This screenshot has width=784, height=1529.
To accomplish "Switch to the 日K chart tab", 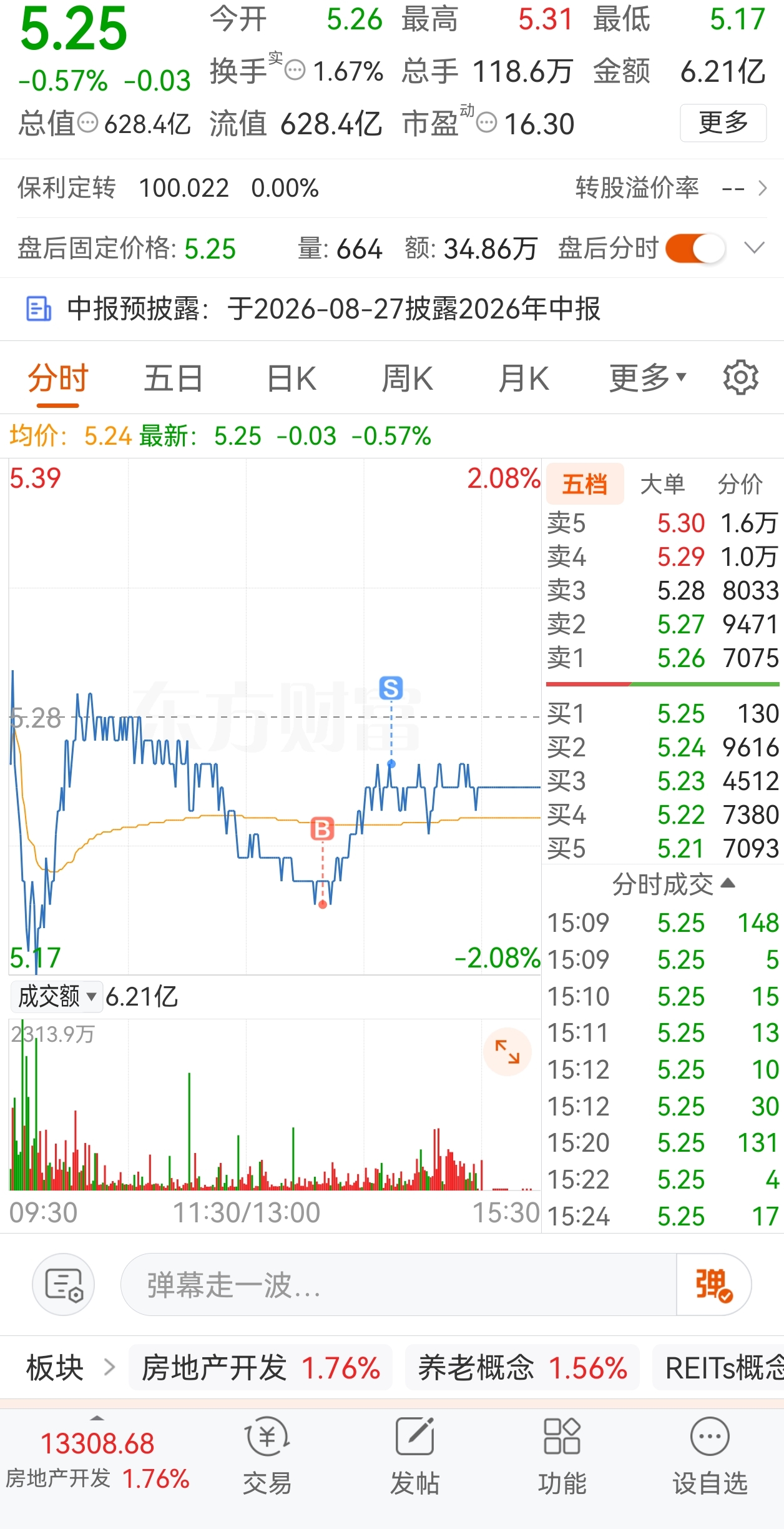I will tap(292, 379).
